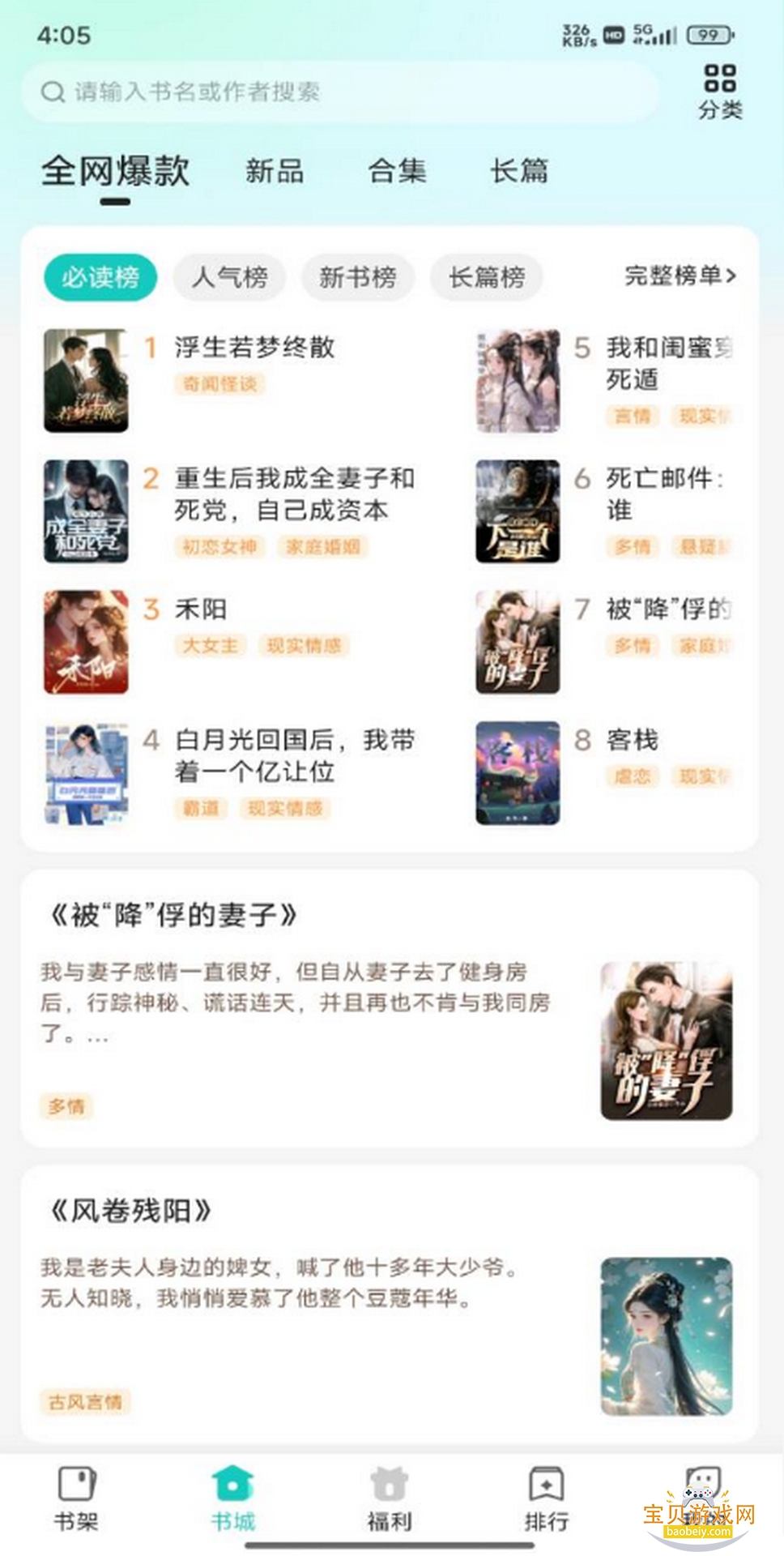Select the 新书榜 chip

point(357,277)
